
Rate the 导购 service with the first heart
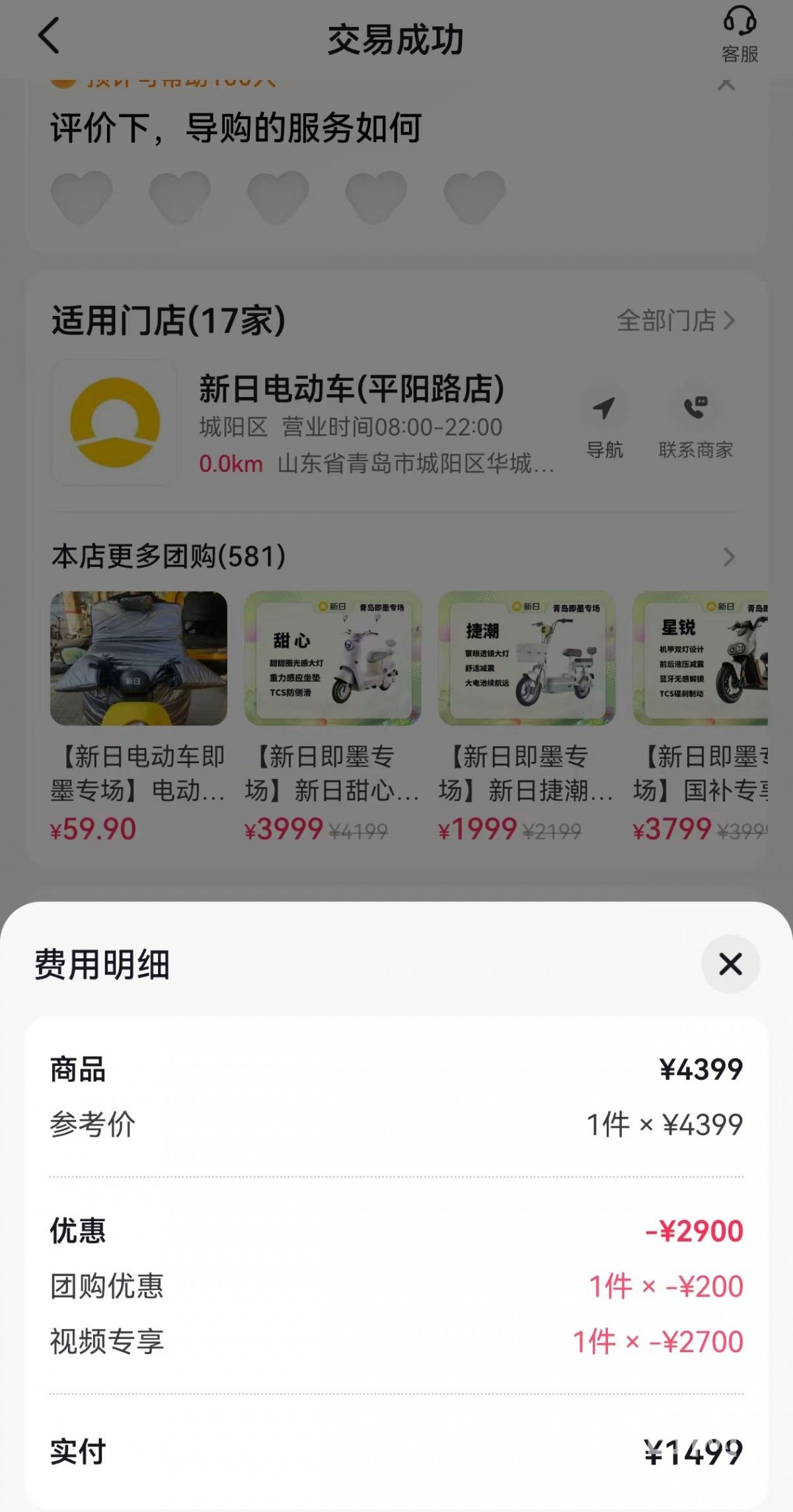[x=82, y=196]
